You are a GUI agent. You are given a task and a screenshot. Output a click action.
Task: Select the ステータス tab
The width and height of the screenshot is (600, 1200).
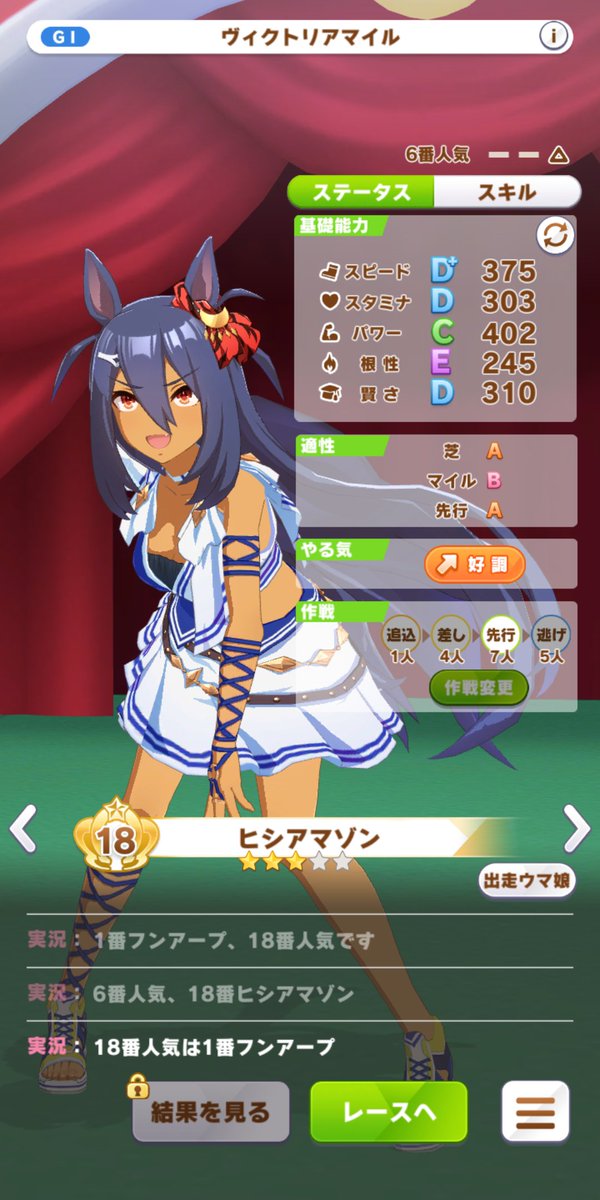click(361, 192)
